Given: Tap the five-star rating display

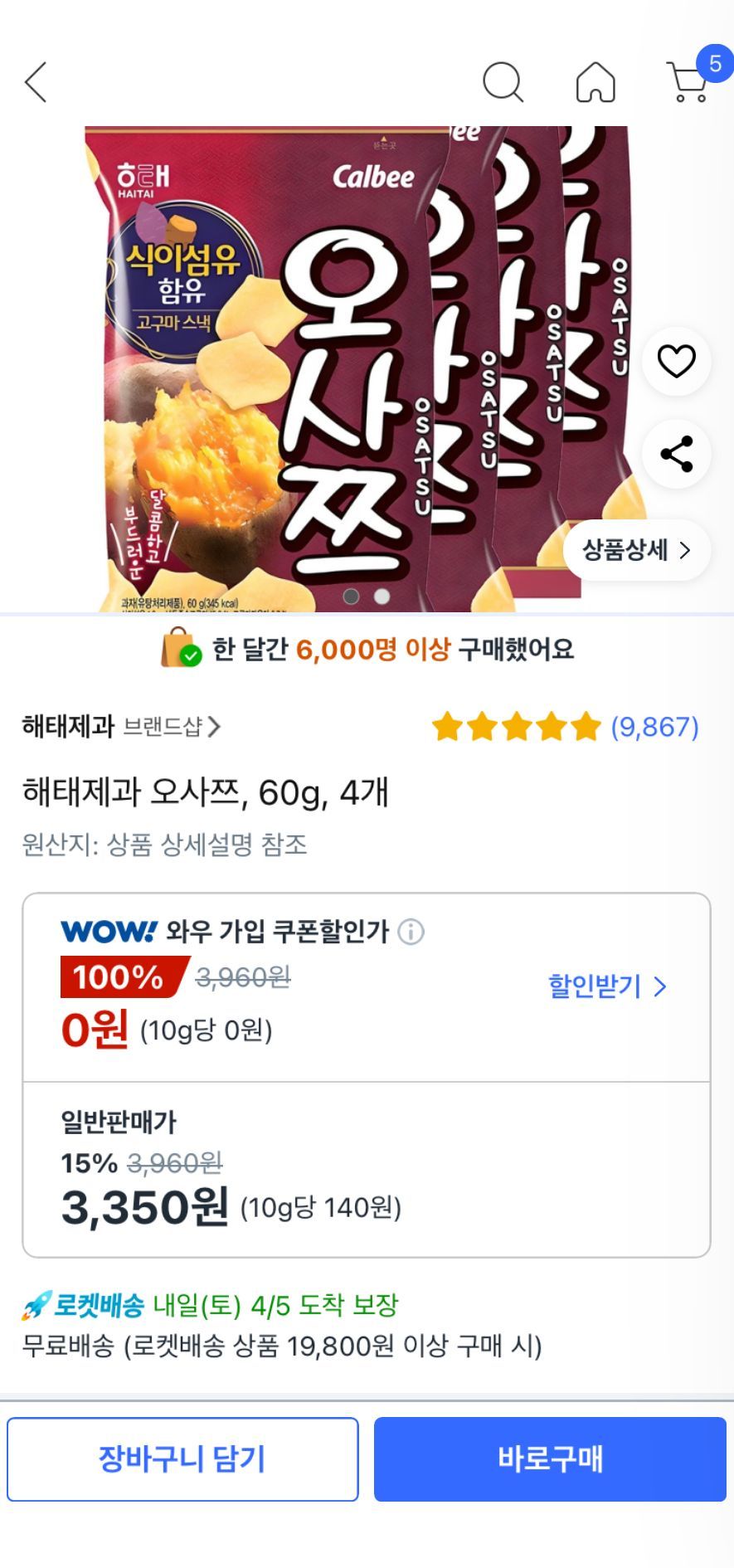Looking at the screenshot, I should tap(514, 728).
